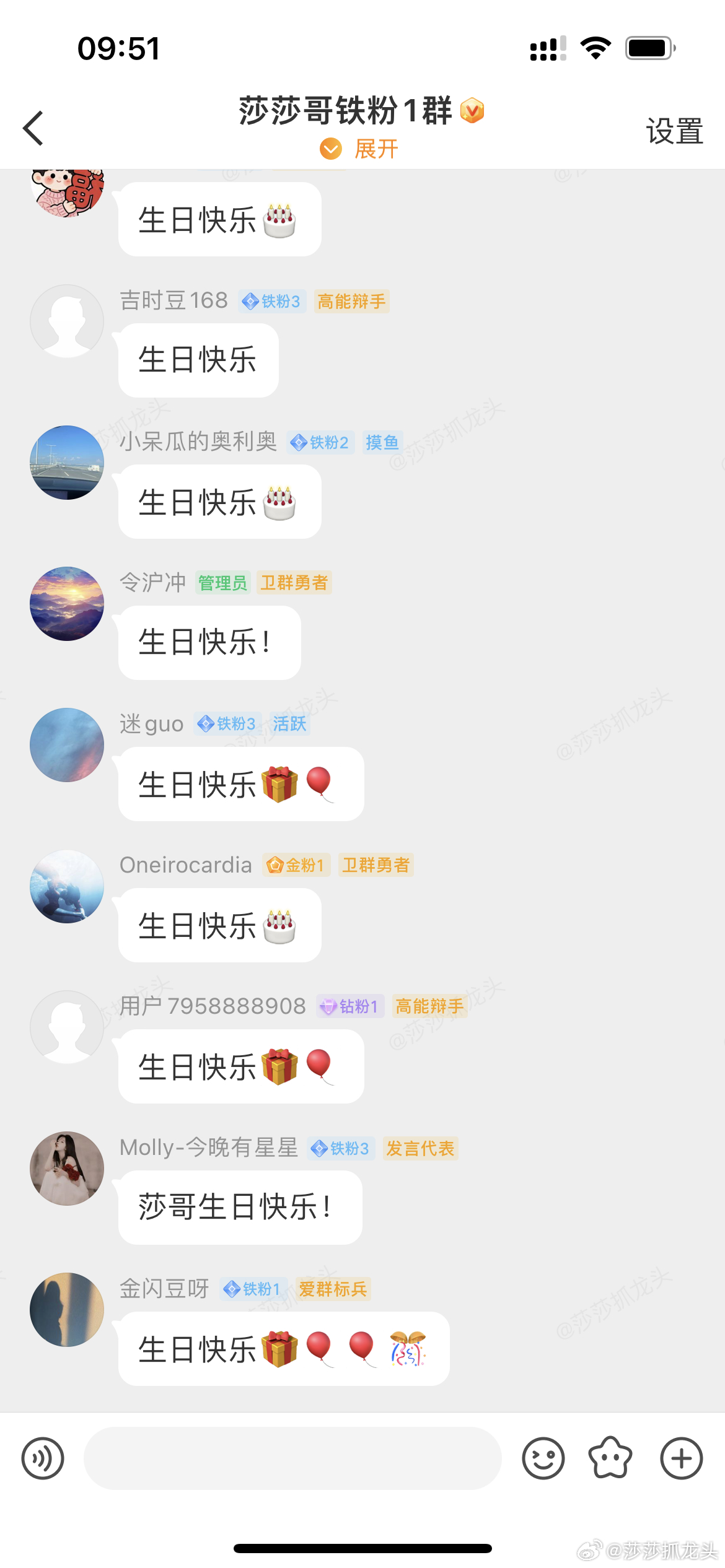Image resolution: width=725 pixels, height=1568 pixels.
Task: Open 卫群勇者 label next to Oneirocardia
Action: tap(376, 865)
